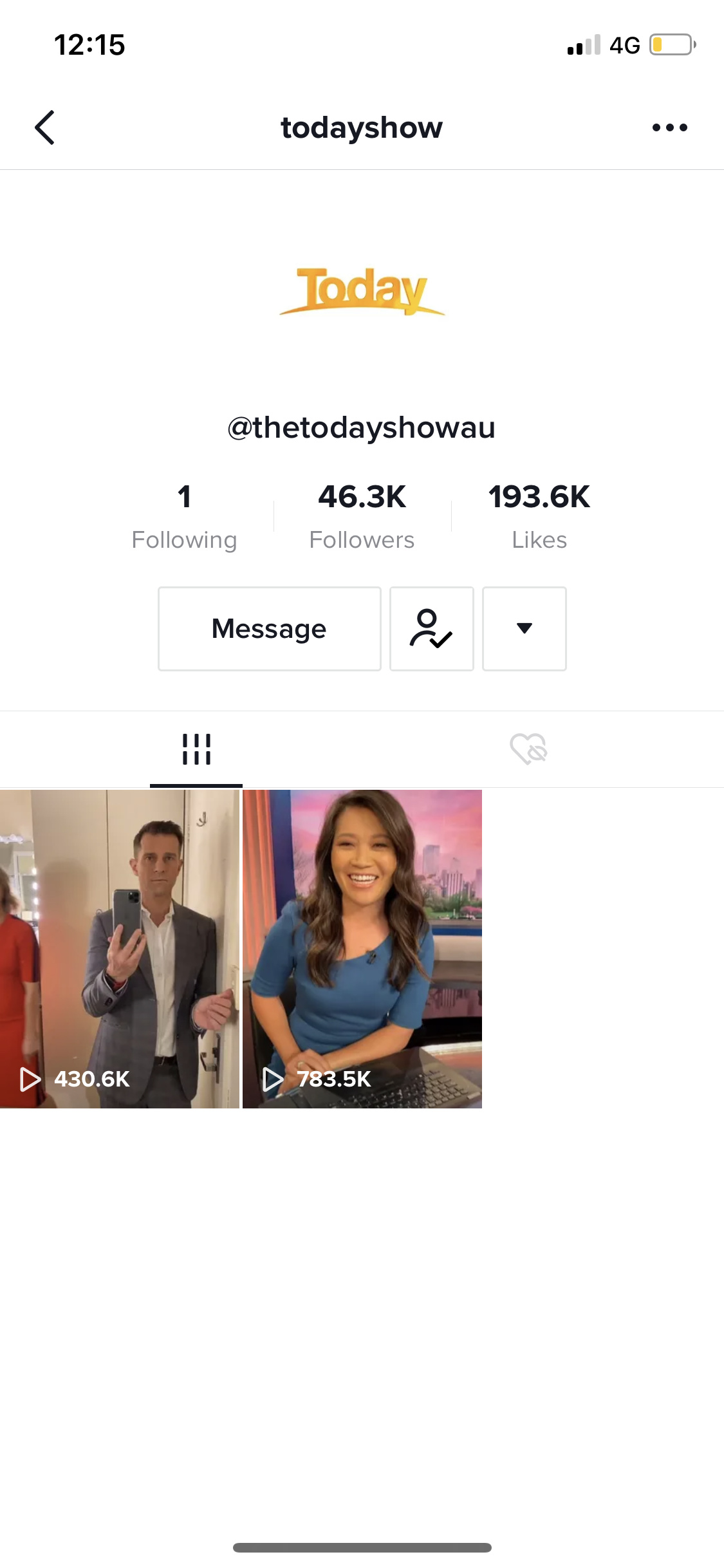Open the video with 430.6K views

(x=119, y=949)
